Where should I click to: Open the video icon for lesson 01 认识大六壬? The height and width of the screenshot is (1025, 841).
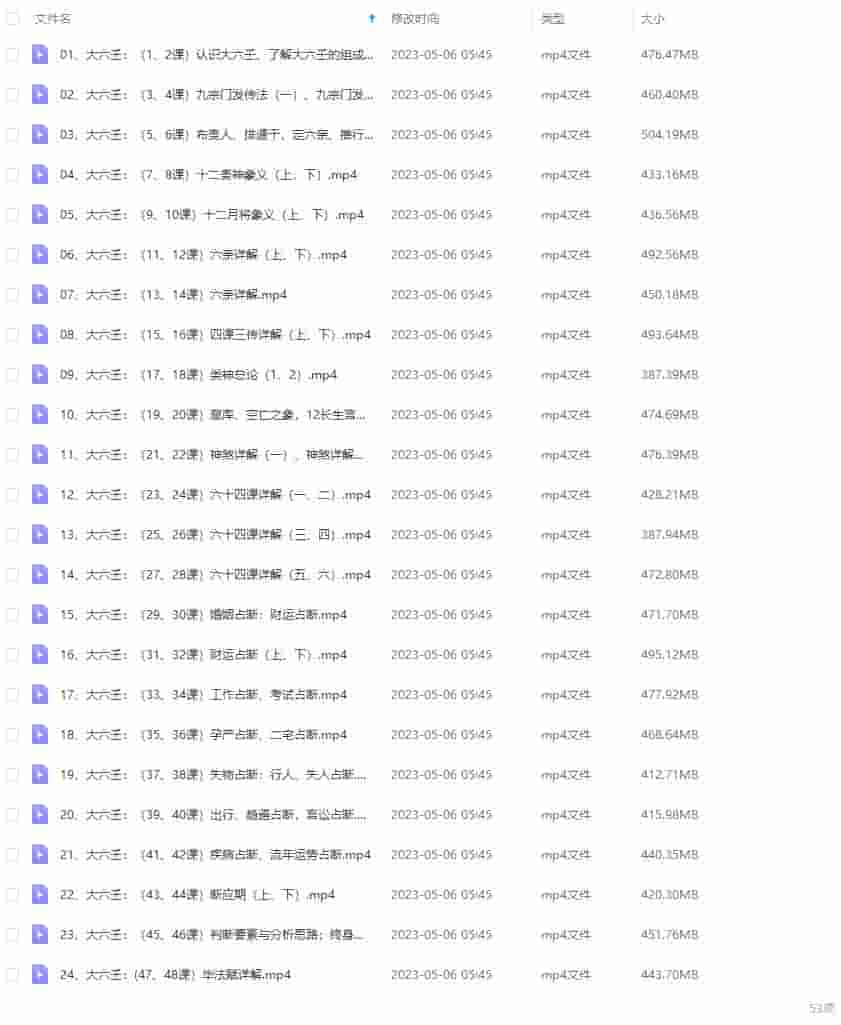[39, 55]
